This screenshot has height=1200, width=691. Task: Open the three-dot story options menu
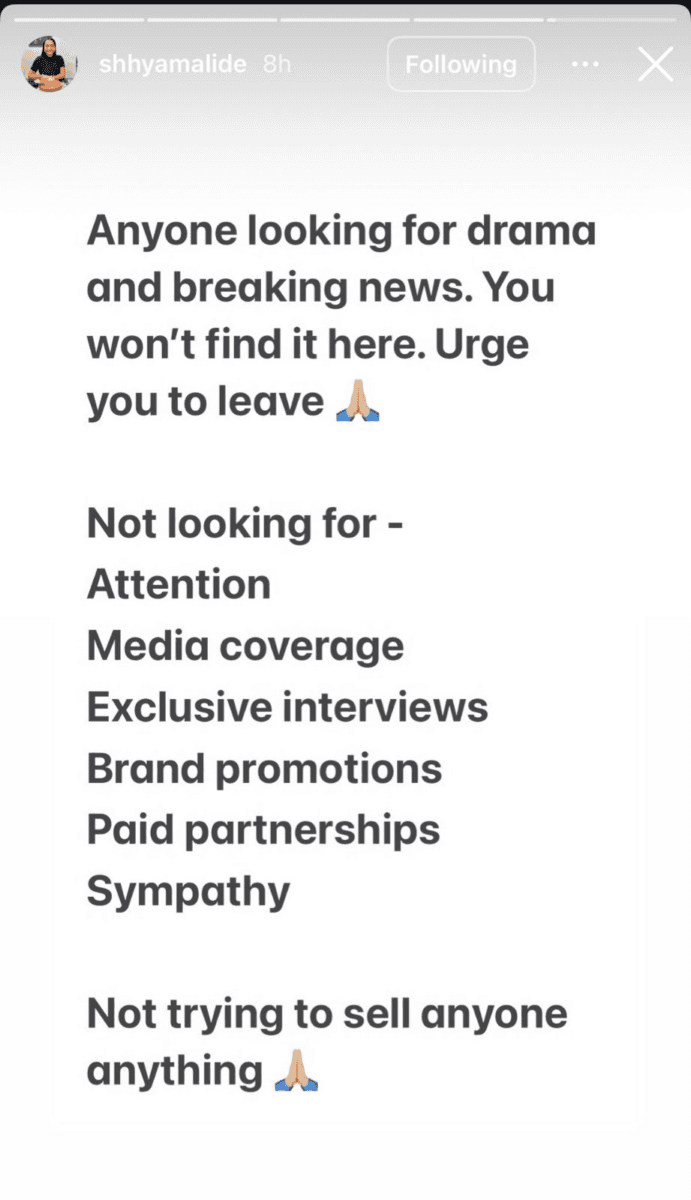click(x=585, y=65)
